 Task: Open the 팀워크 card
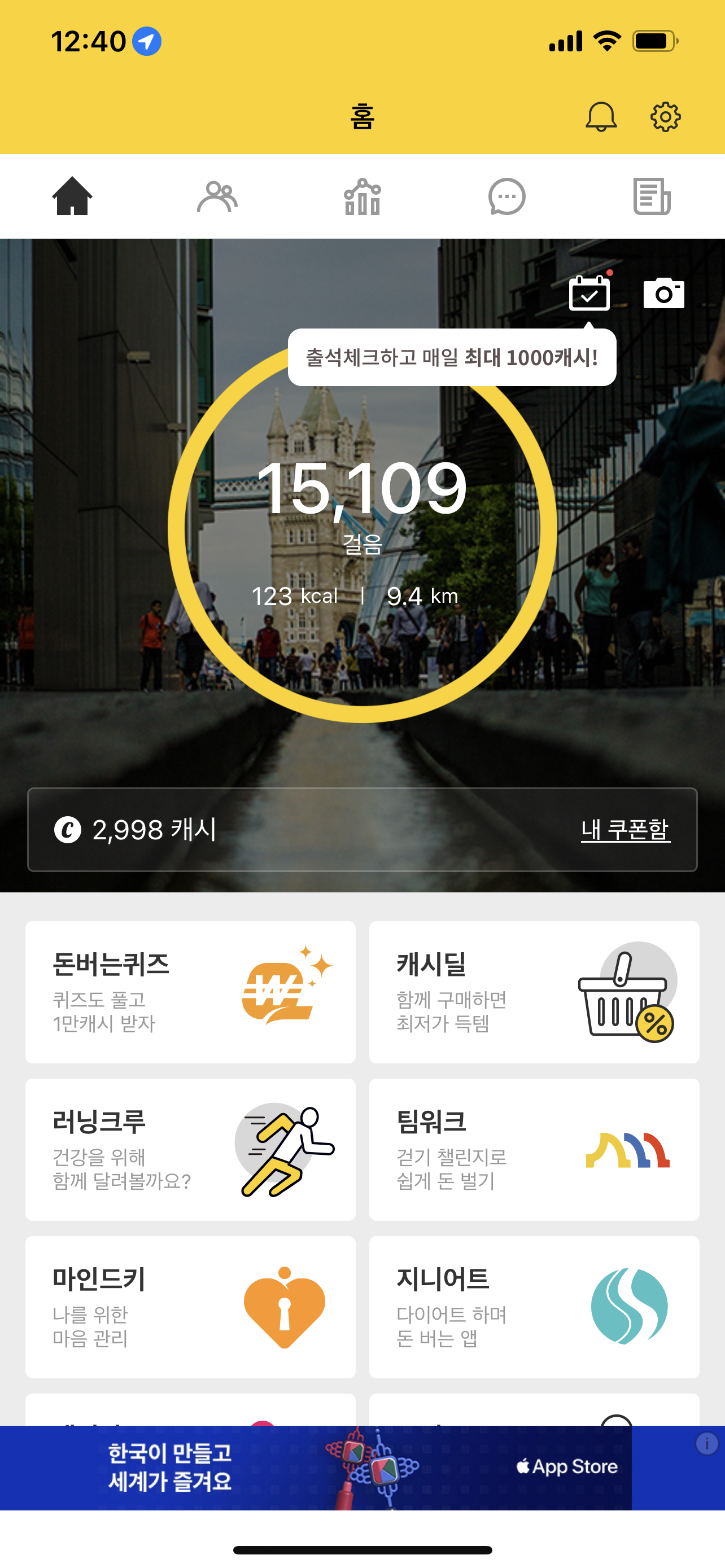coord(534,1149)
